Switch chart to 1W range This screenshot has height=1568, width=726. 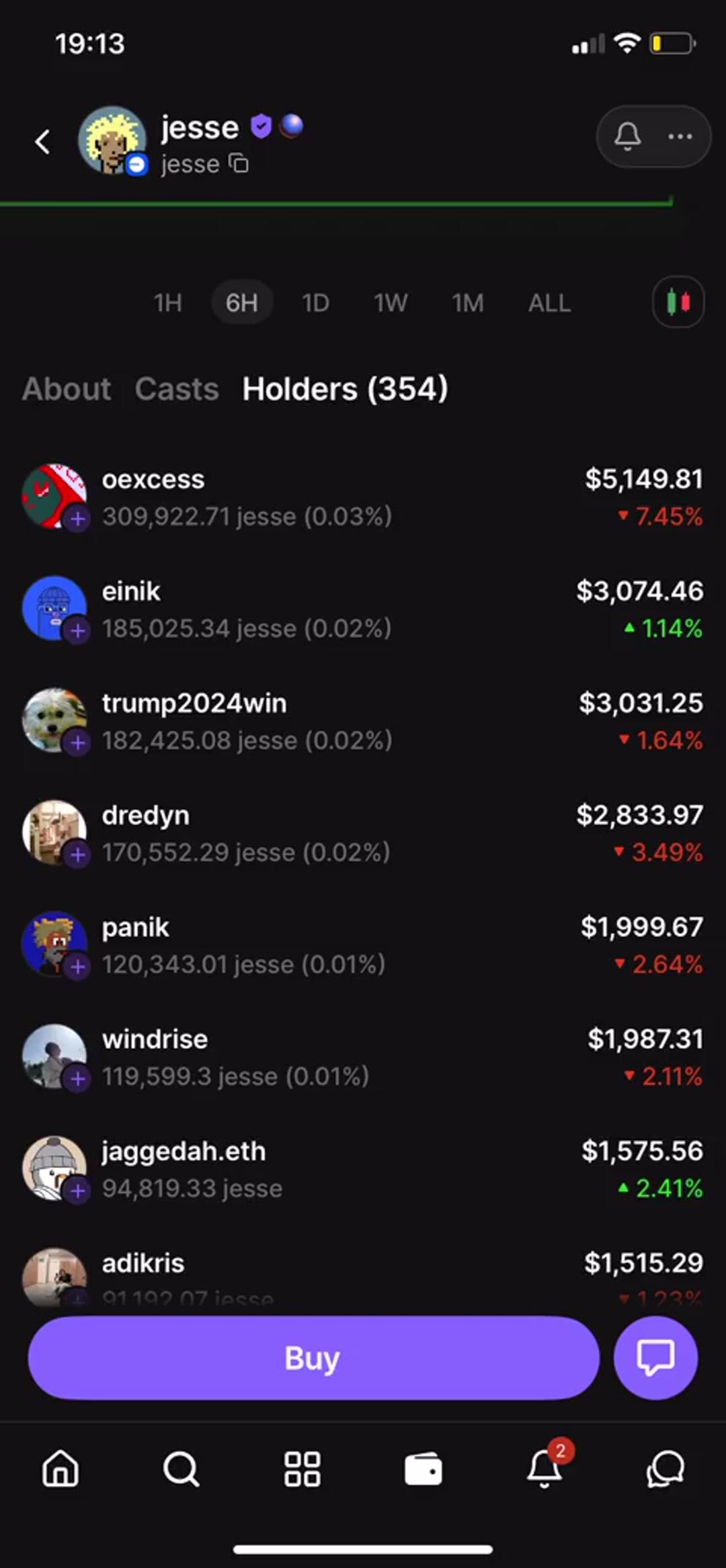click(x=391, y=303)
